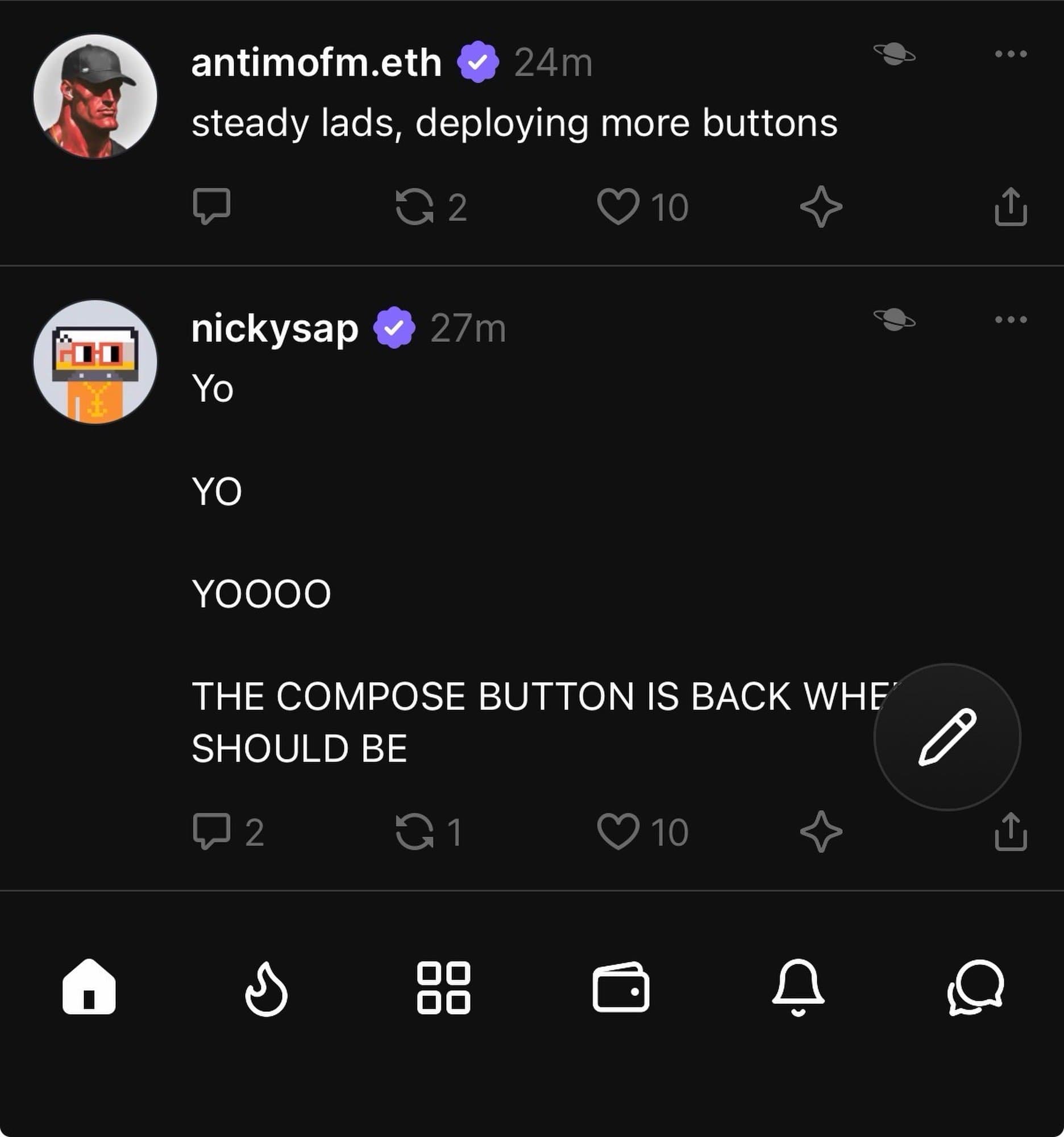This screenshot has height=1137, width=1064.
Task: Like antimofm.eth's post about deploying buttons
Action: [x=619, y=207]
